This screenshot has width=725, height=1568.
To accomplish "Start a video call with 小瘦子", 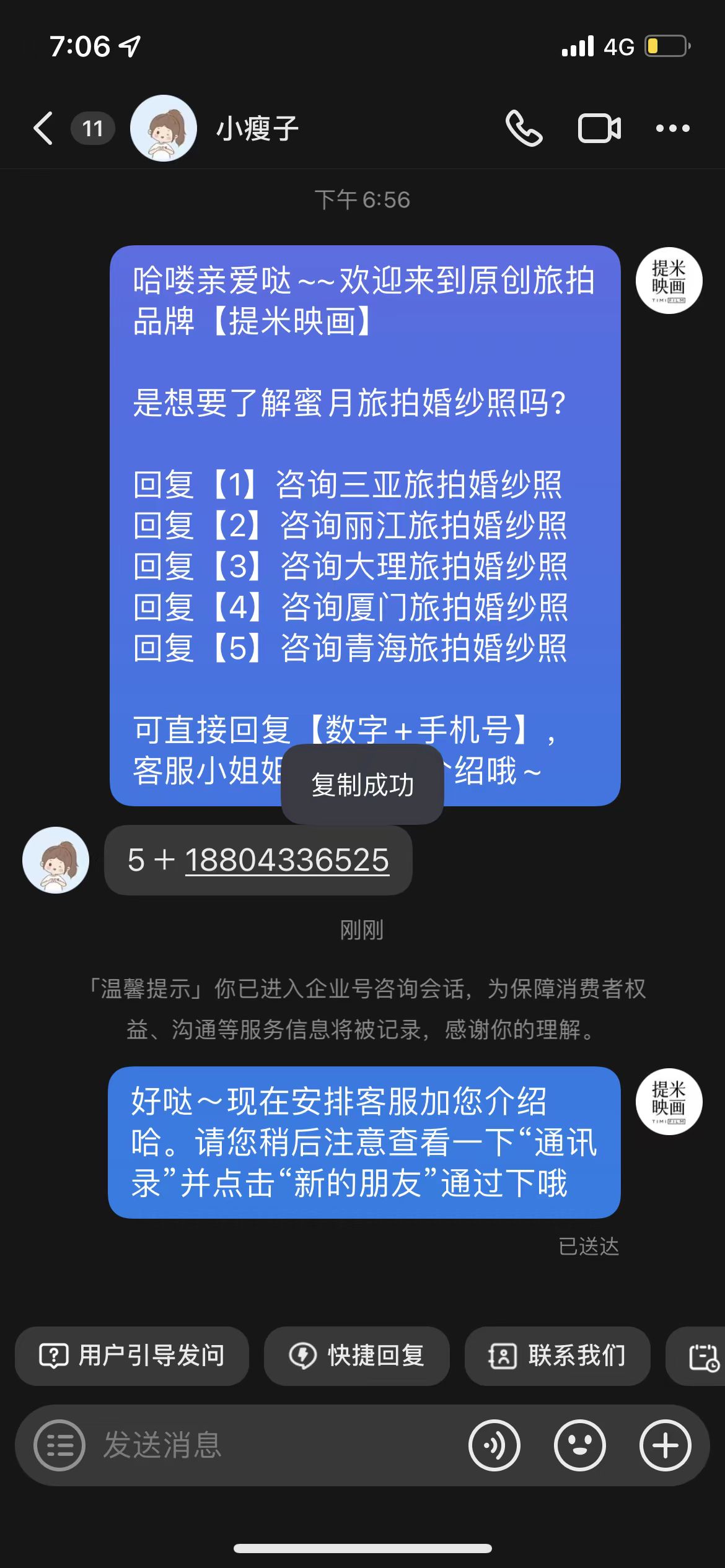I will [599, 128].
